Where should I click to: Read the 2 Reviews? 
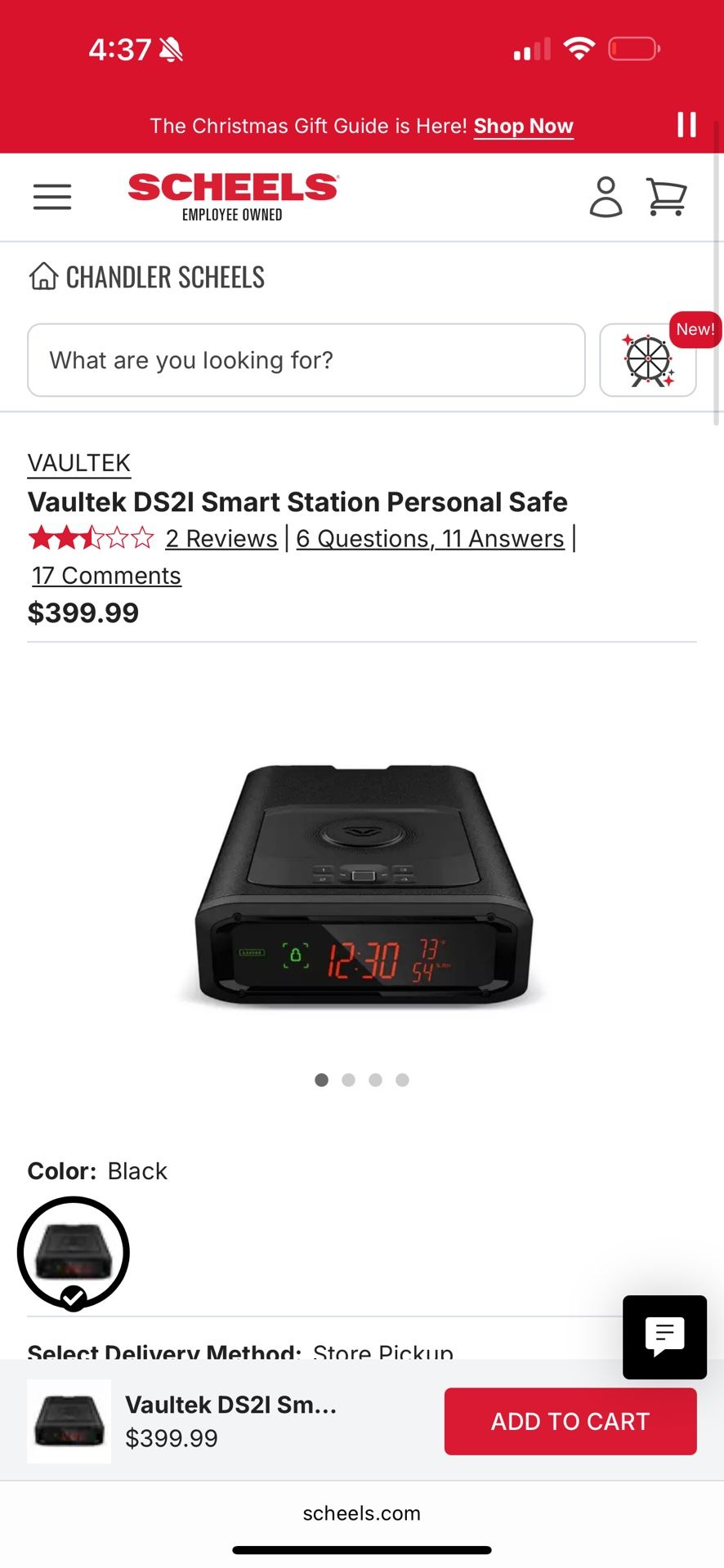[x=221, y=539]
